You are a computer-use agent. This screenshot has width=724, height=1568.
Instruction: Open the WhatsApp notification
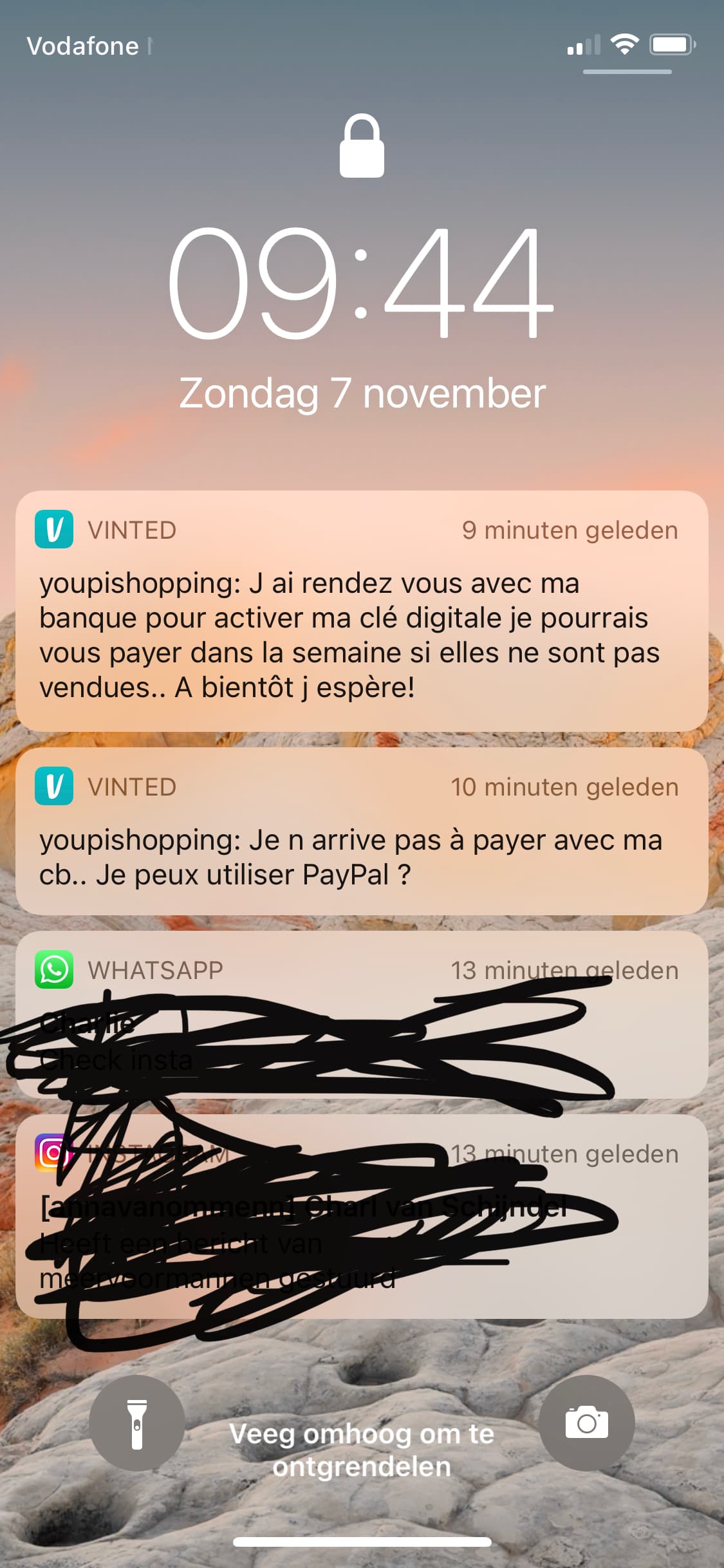pyautogui.click(x=362, y=1014)
